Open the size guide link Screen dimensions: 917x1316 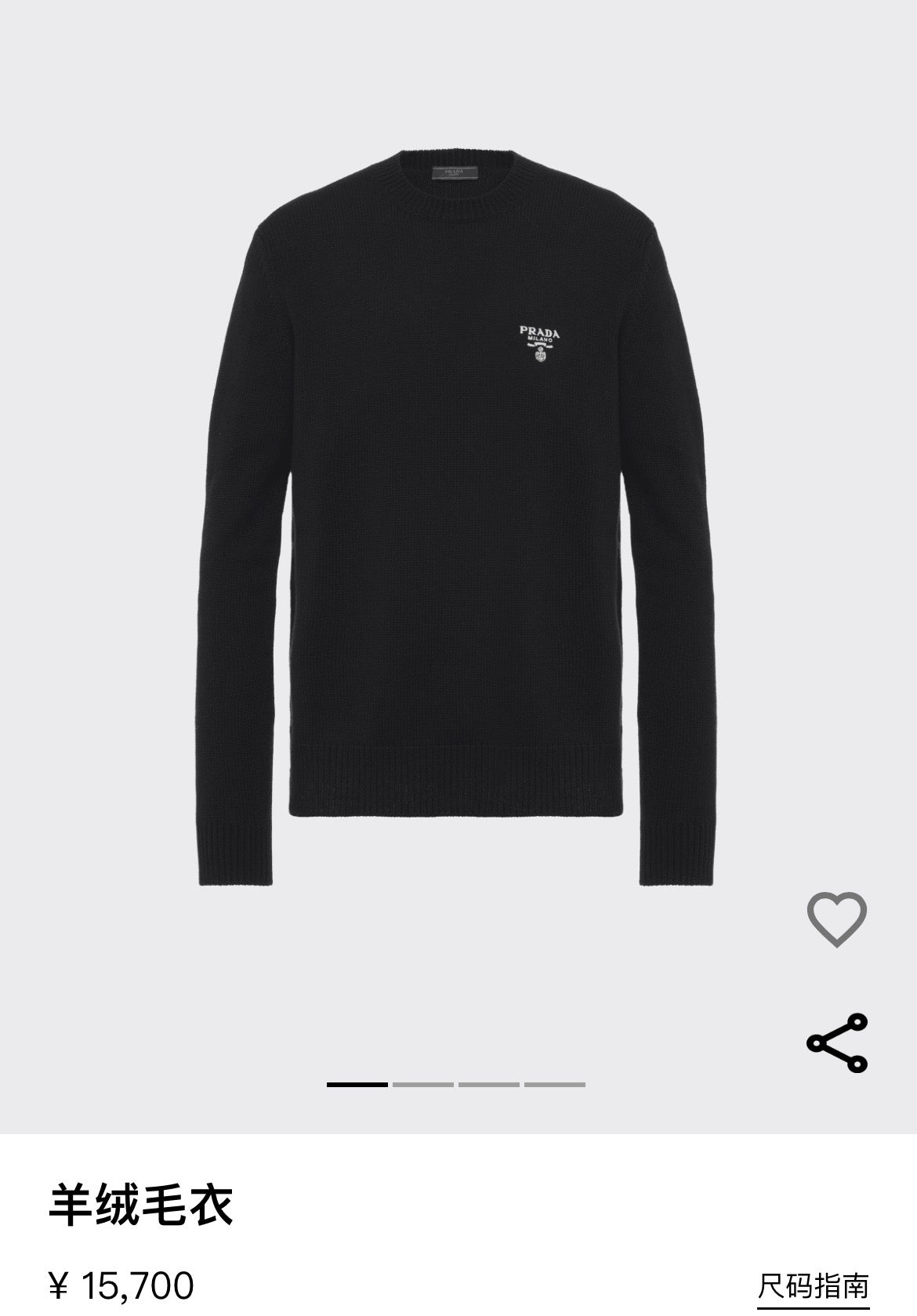click(813, 1286)
